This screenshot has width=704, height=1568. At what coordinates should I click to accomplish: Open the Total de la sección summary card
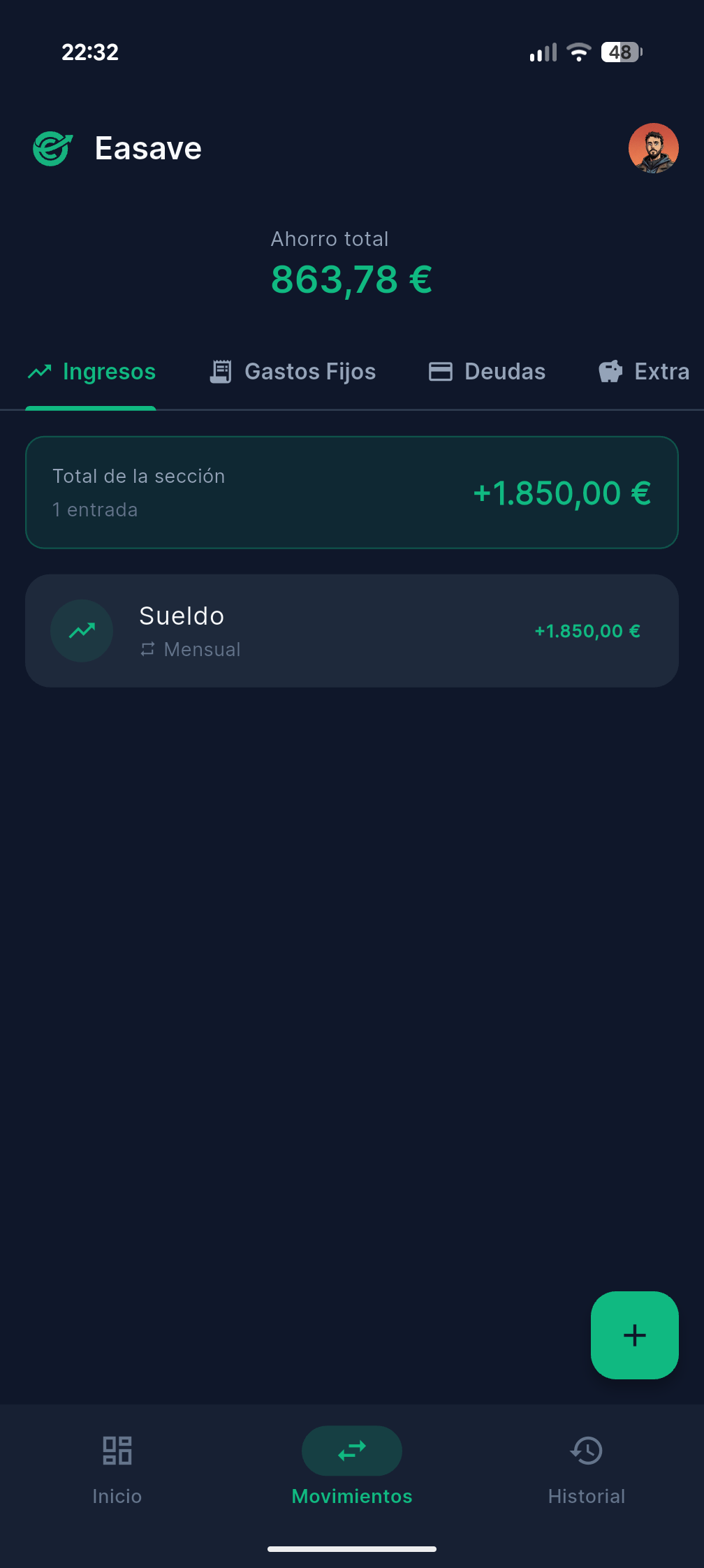351,491
